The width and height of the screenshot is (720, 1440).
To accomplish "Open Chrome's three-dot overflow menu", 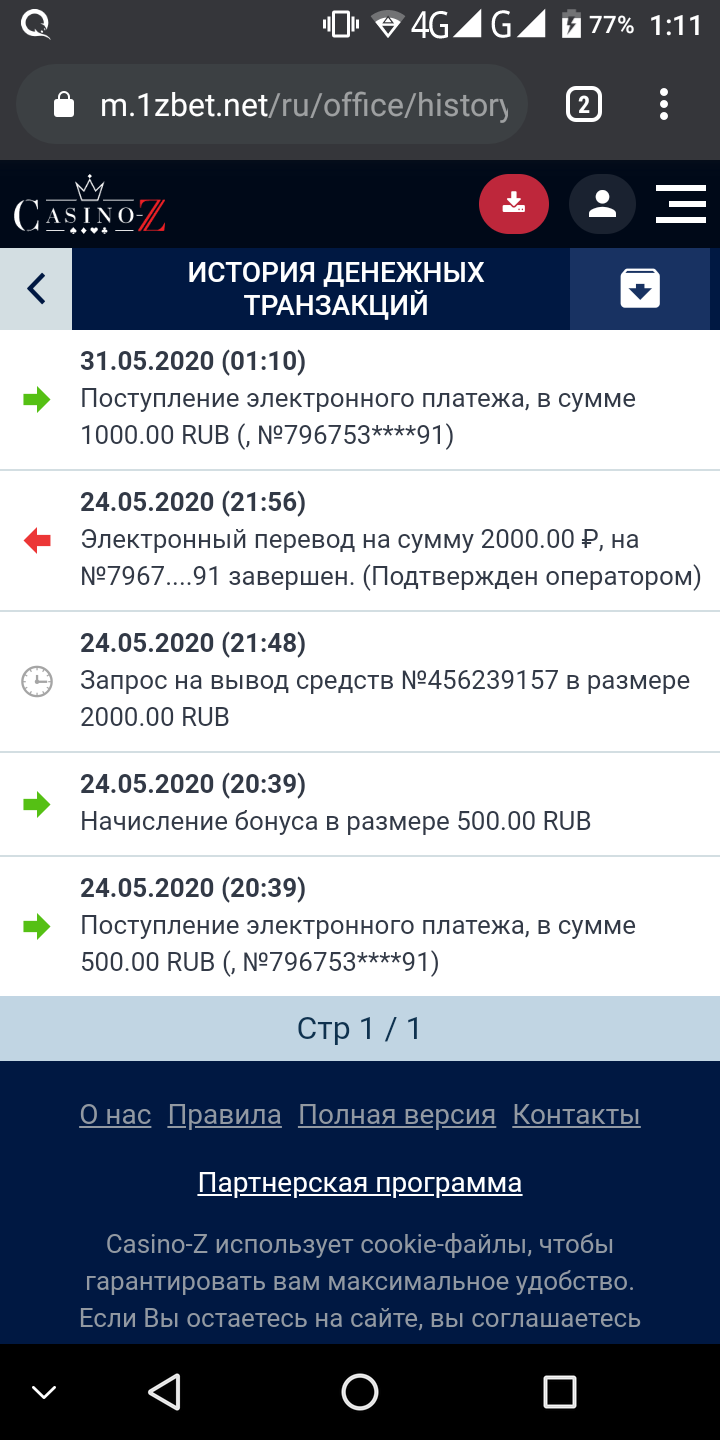I will [664, 104].
